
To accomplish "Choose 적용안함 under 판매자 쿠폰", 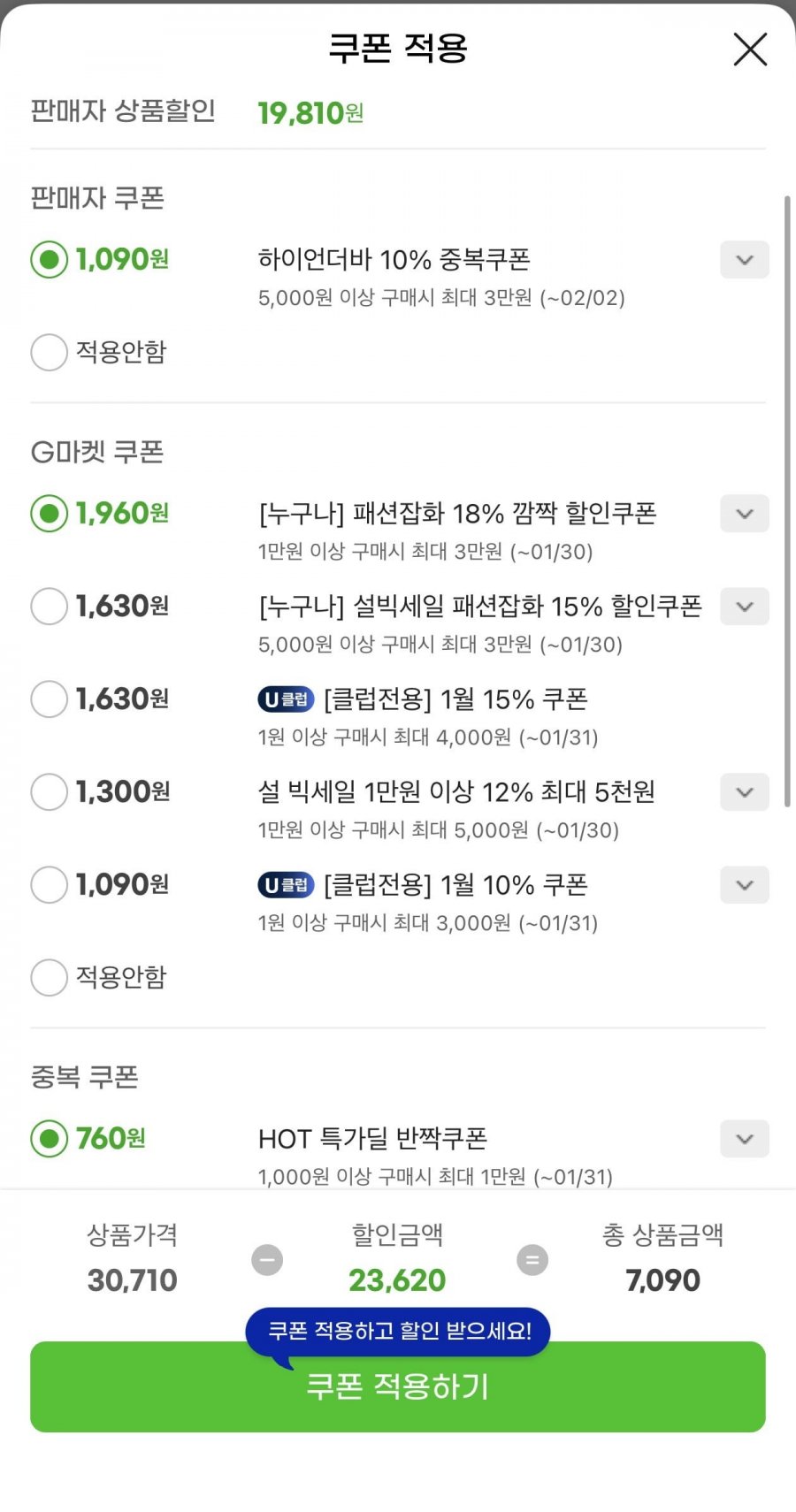I will point(50,352).
